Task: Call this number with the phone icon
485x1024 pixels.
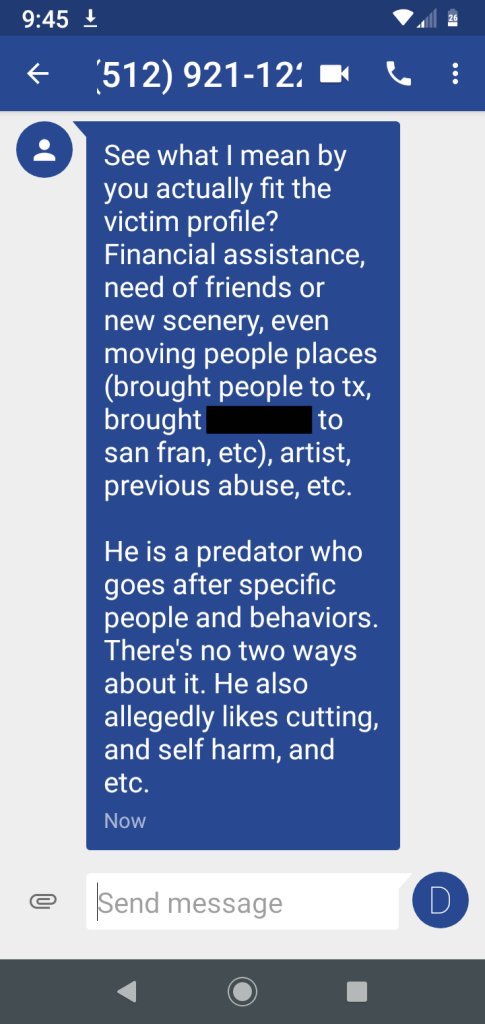Action: [399, 74]
